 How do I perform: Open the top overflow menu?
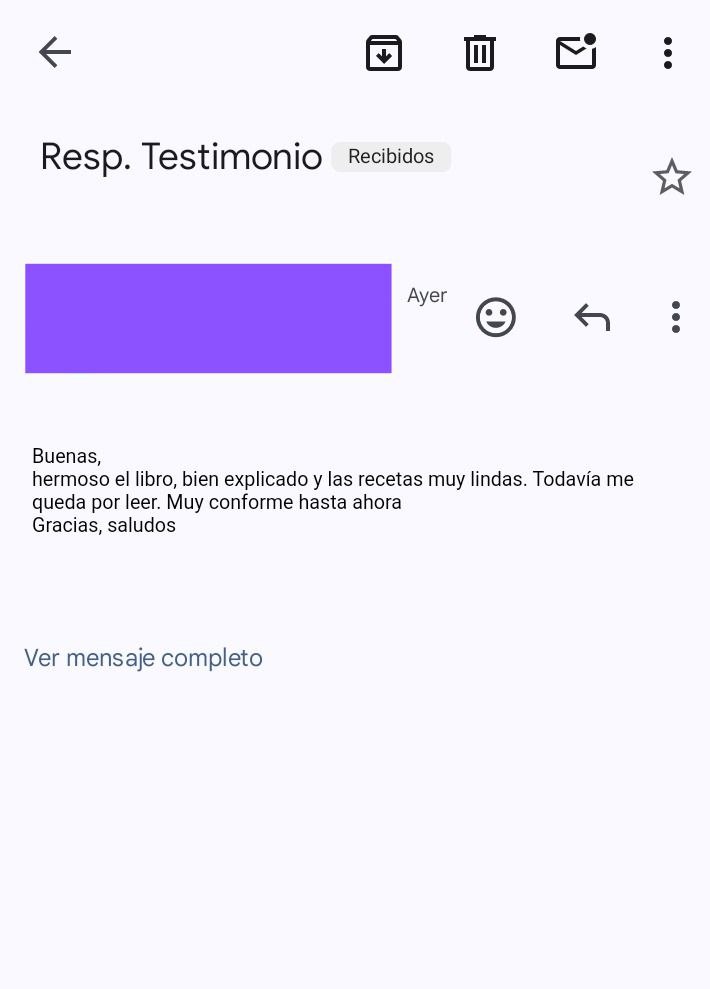click(x=668, y=53)
